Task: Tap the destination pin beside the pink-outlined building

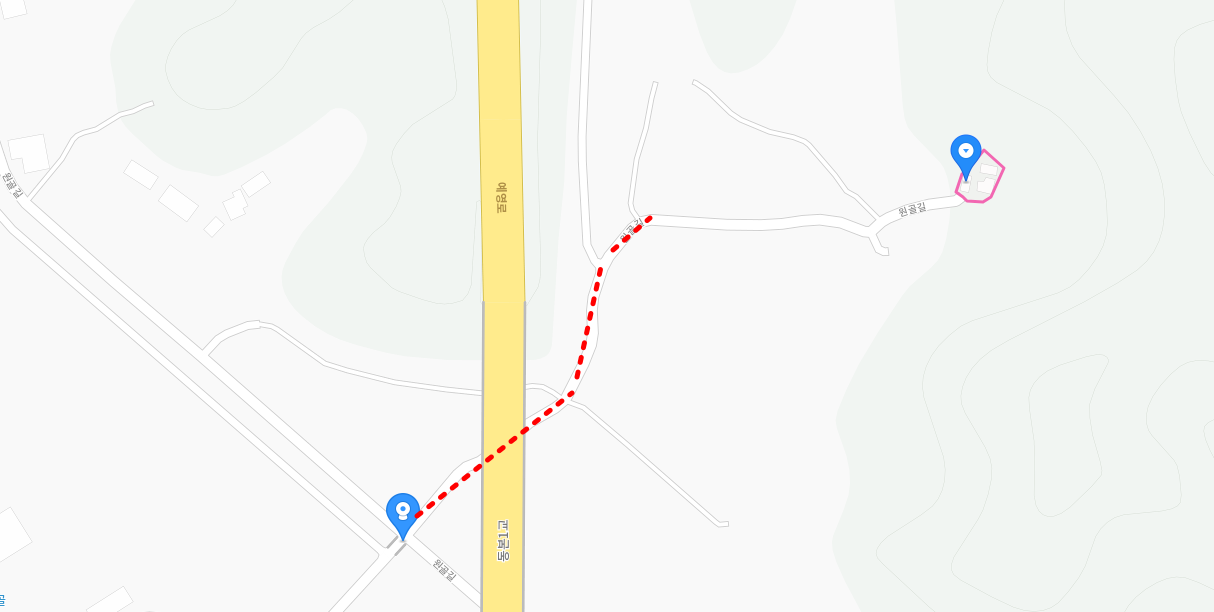Action: tap(966, 156)
